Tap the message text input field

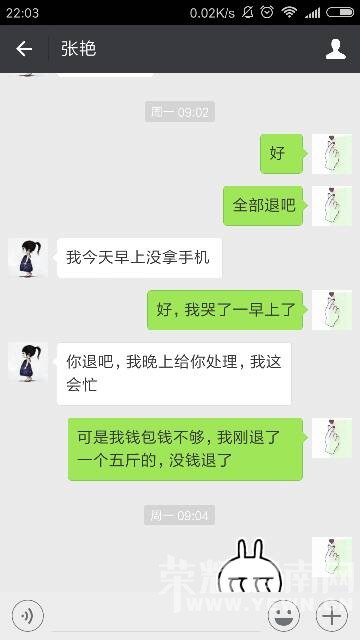pos(156,616)
